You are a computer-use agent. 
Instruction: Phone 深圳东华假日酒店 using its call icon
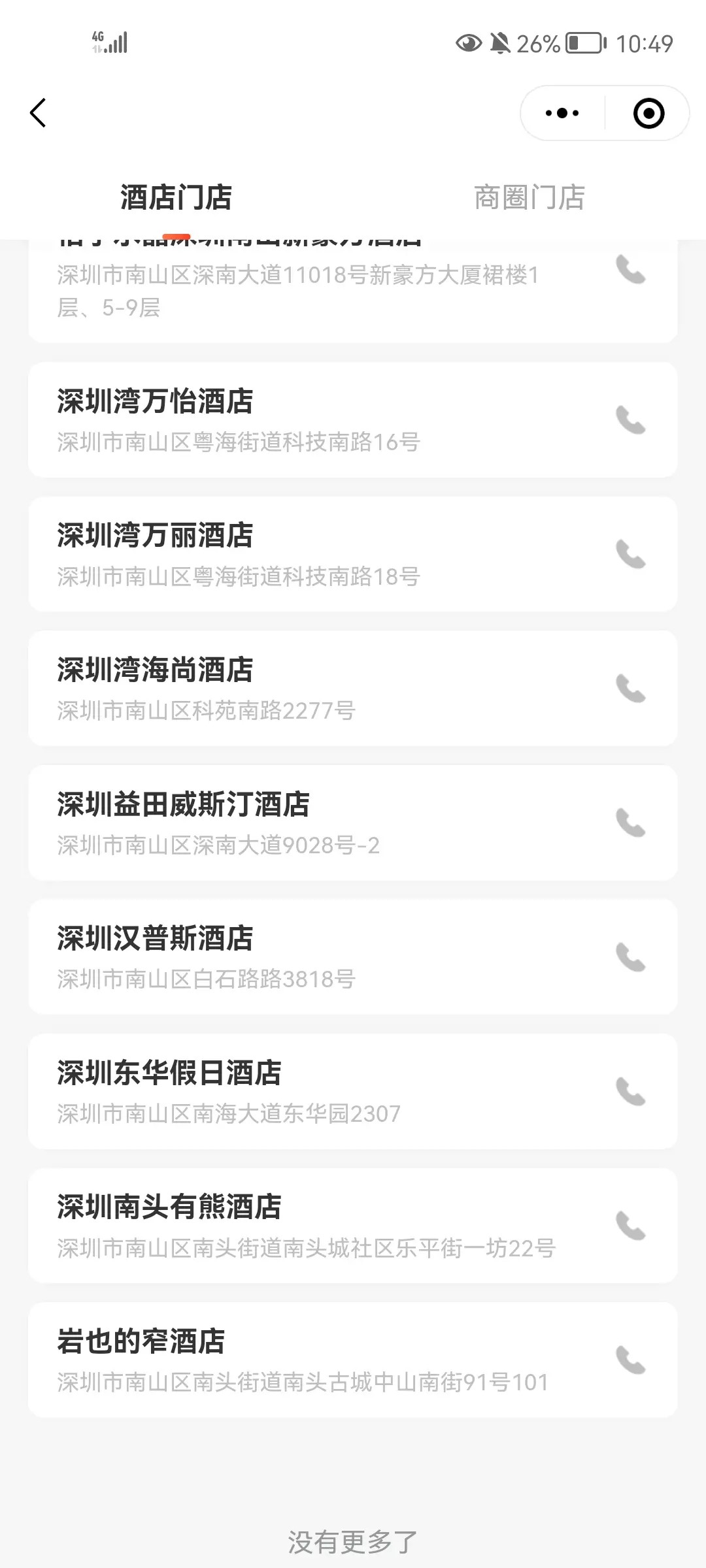(x=631, y=1092)
